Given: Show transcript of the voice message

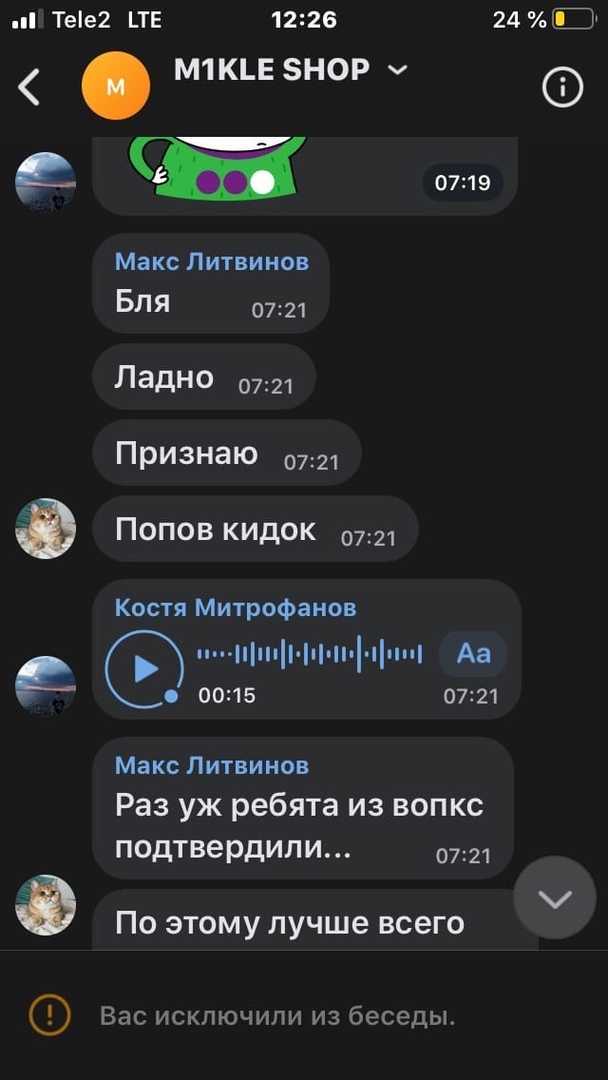Looking at the screenshot, I should click(x=473, y=654).
